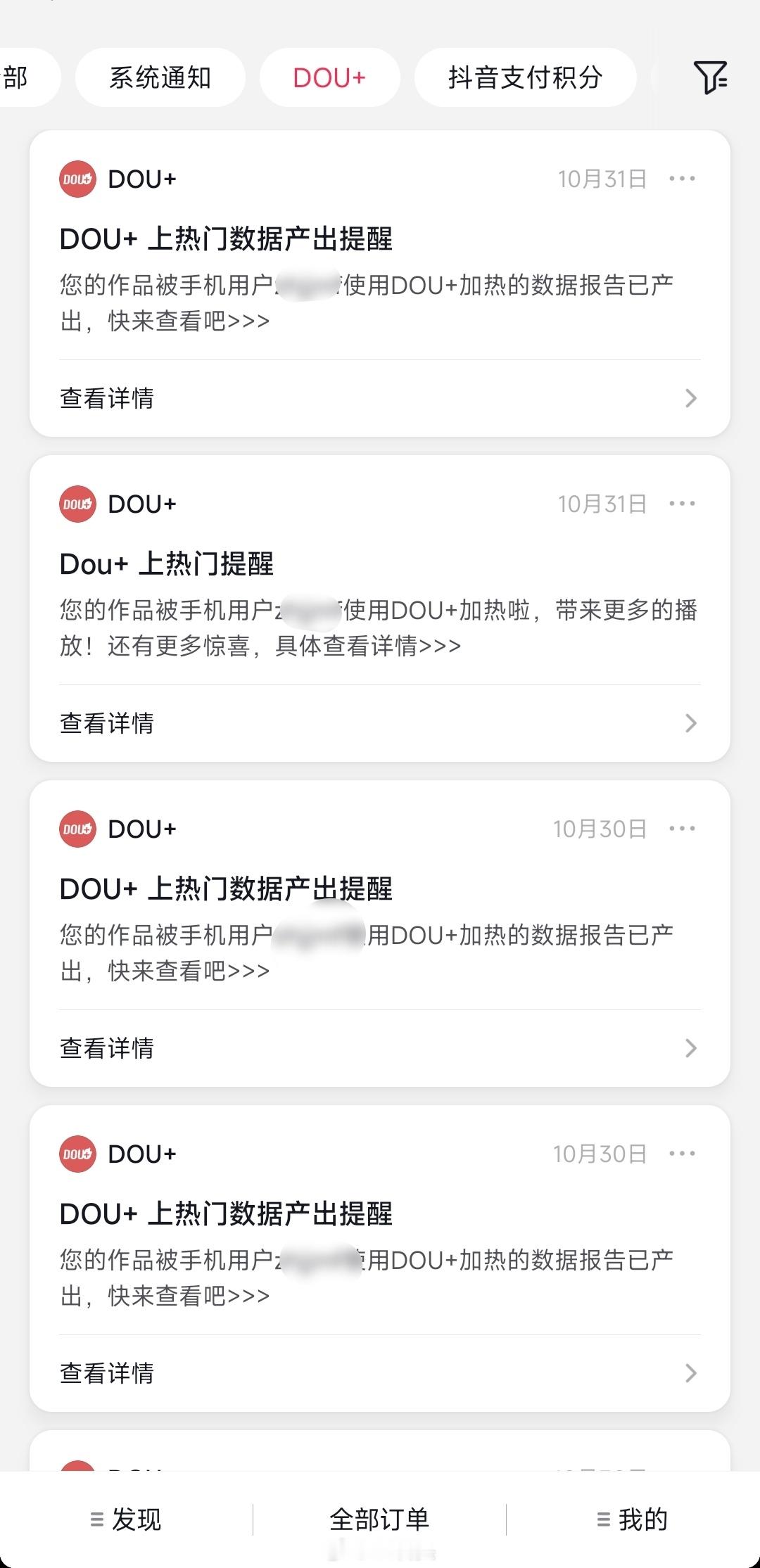760x1568 pixels.
Task: Open the 我的 menu at the bottom
Action: [633, 1519]
